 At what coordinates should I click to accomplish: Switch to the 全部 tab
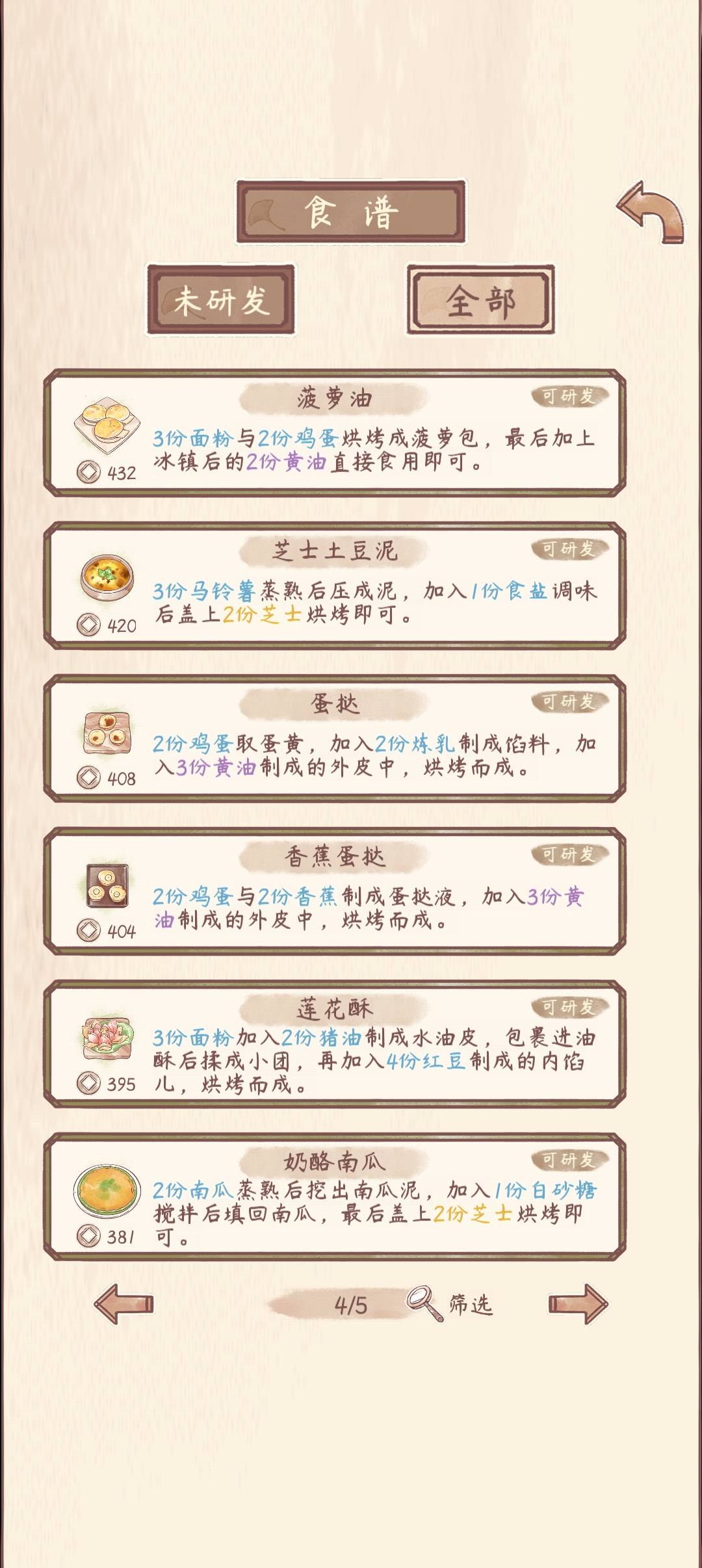coord(480,300)
